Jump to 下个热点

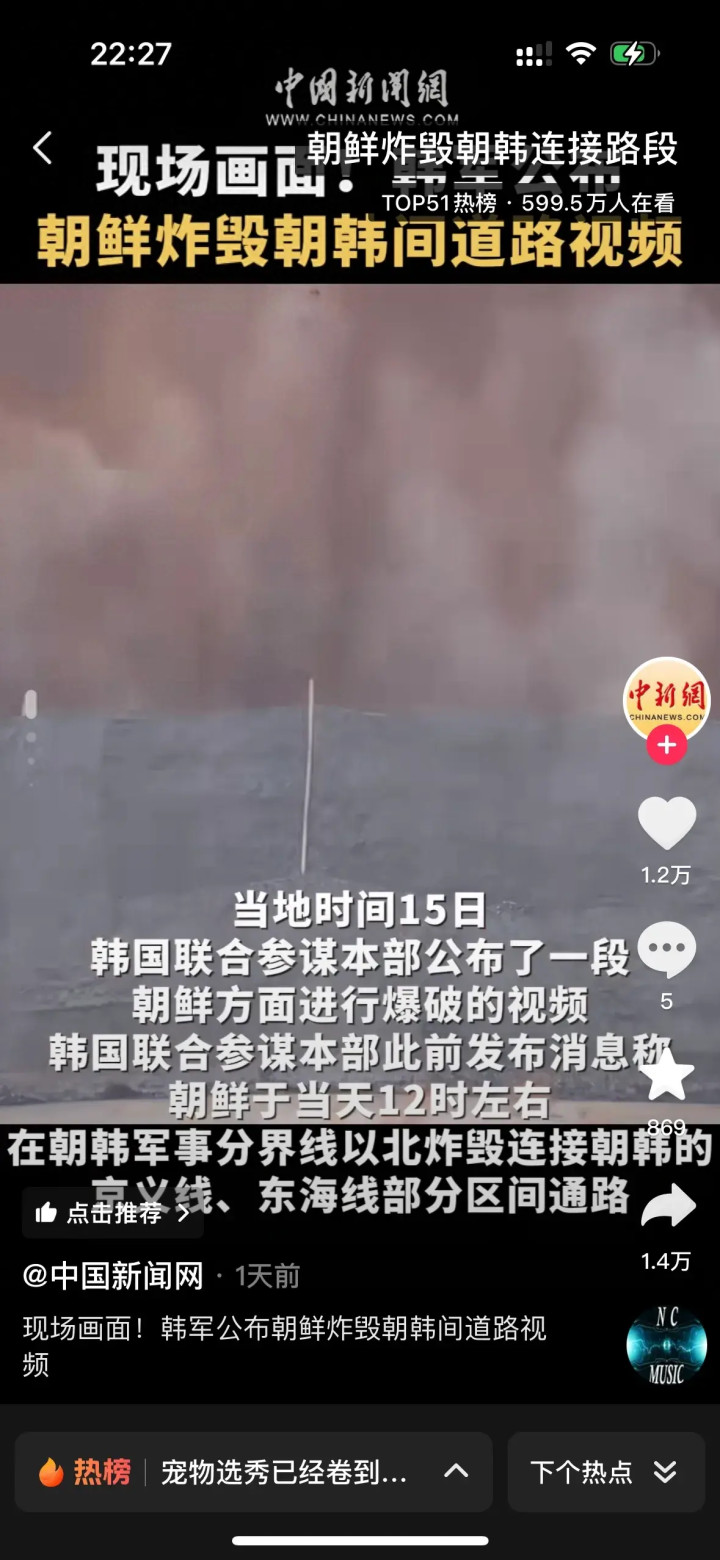tap(606, 1472)
